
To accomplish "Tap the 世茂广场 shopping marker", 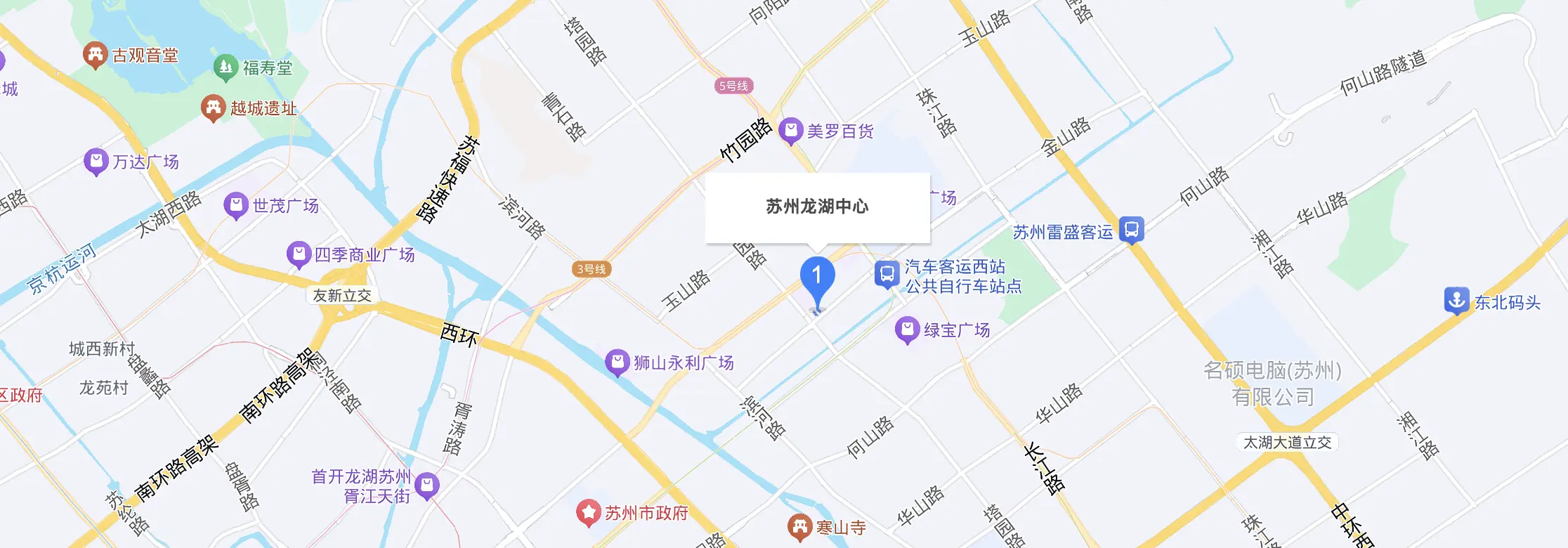I will [235, 205].
